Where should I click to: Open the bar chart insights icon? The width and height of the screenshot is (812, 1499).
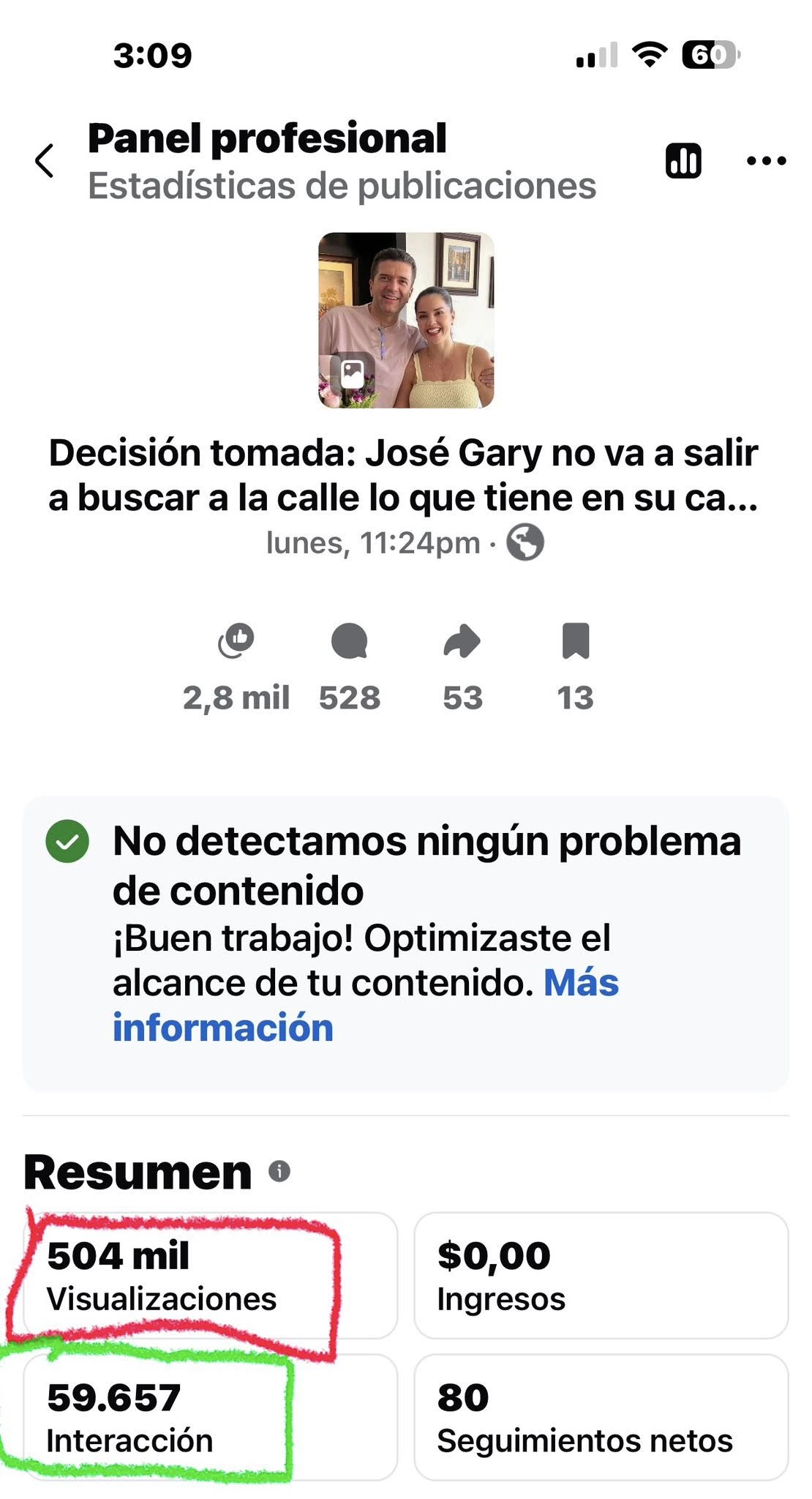point(683,161)
